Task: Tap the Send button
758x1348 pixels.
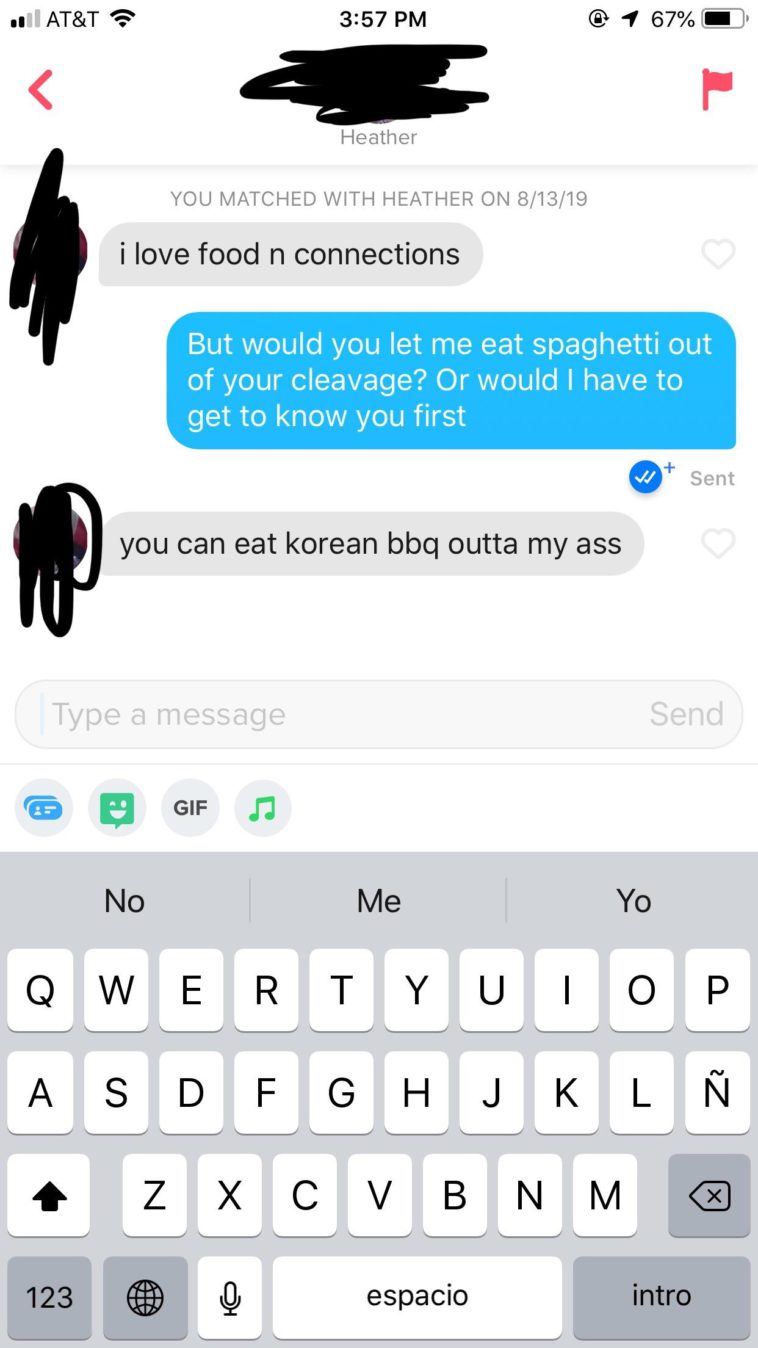Action: tap(686, 714)
